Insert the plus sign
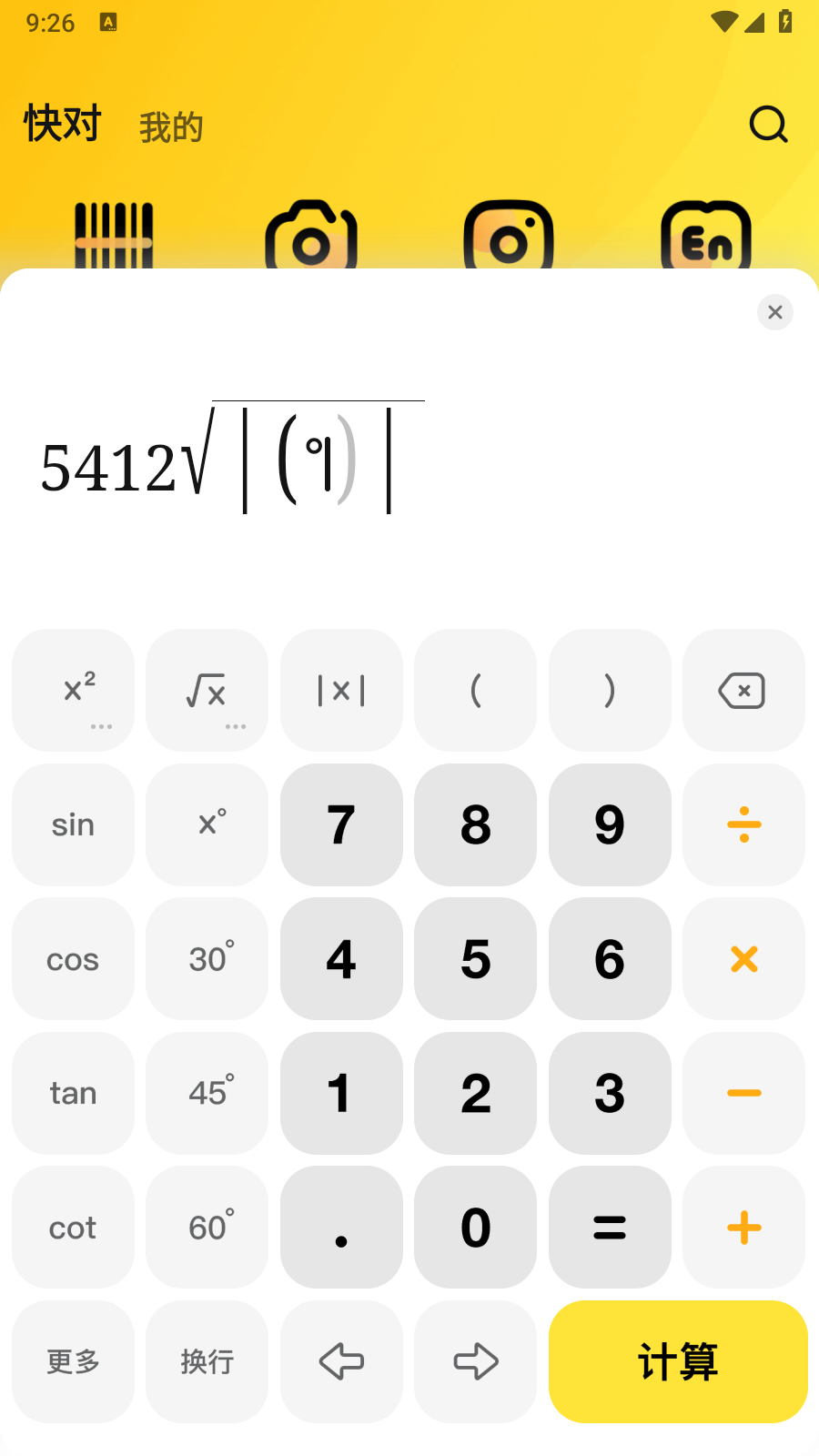This screenshot has width=819, height=1456. [743, 1228]
